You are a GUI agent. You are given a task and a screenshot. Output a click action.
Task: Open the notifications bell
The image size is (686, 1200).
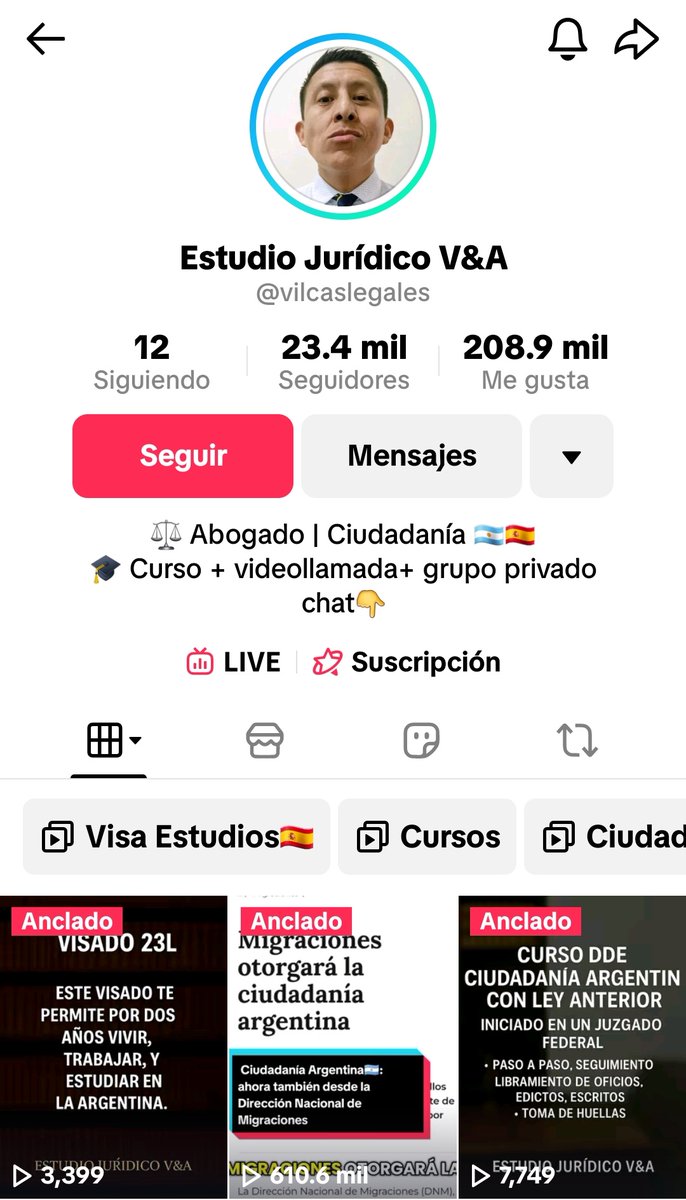tap(568, 39)
